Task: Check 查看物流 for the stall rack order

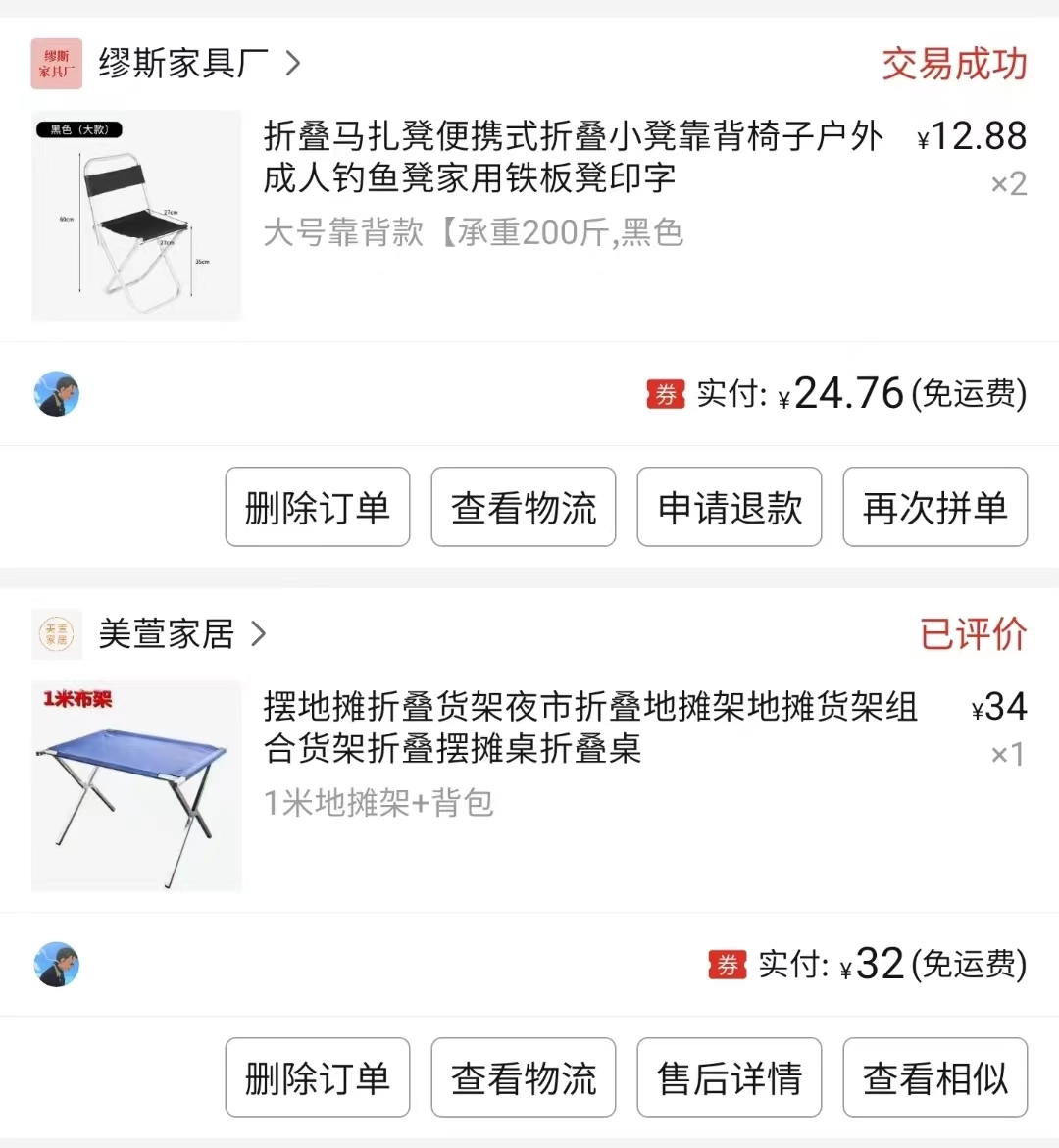Action: (523, 1077)
